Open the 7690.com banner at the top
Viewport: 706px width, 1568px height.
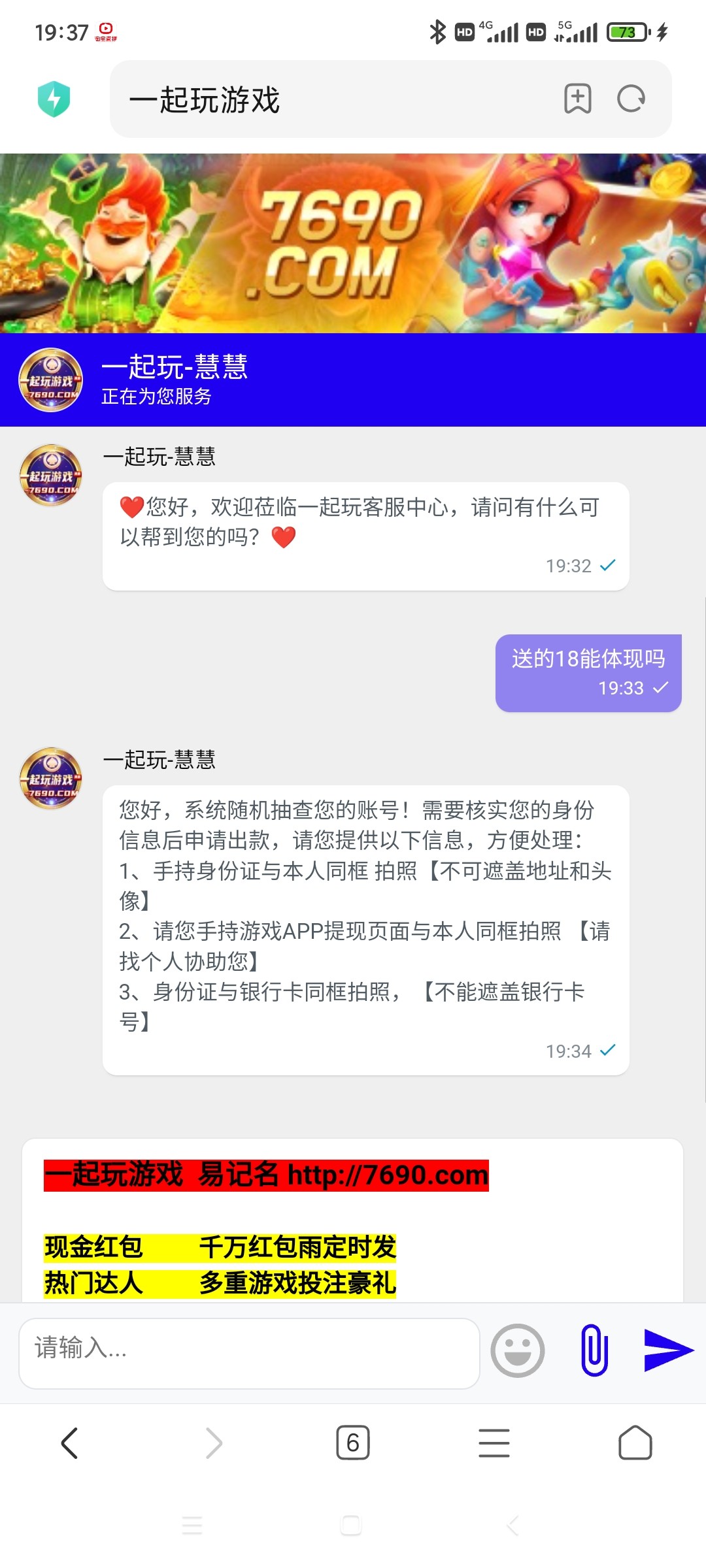353,243
